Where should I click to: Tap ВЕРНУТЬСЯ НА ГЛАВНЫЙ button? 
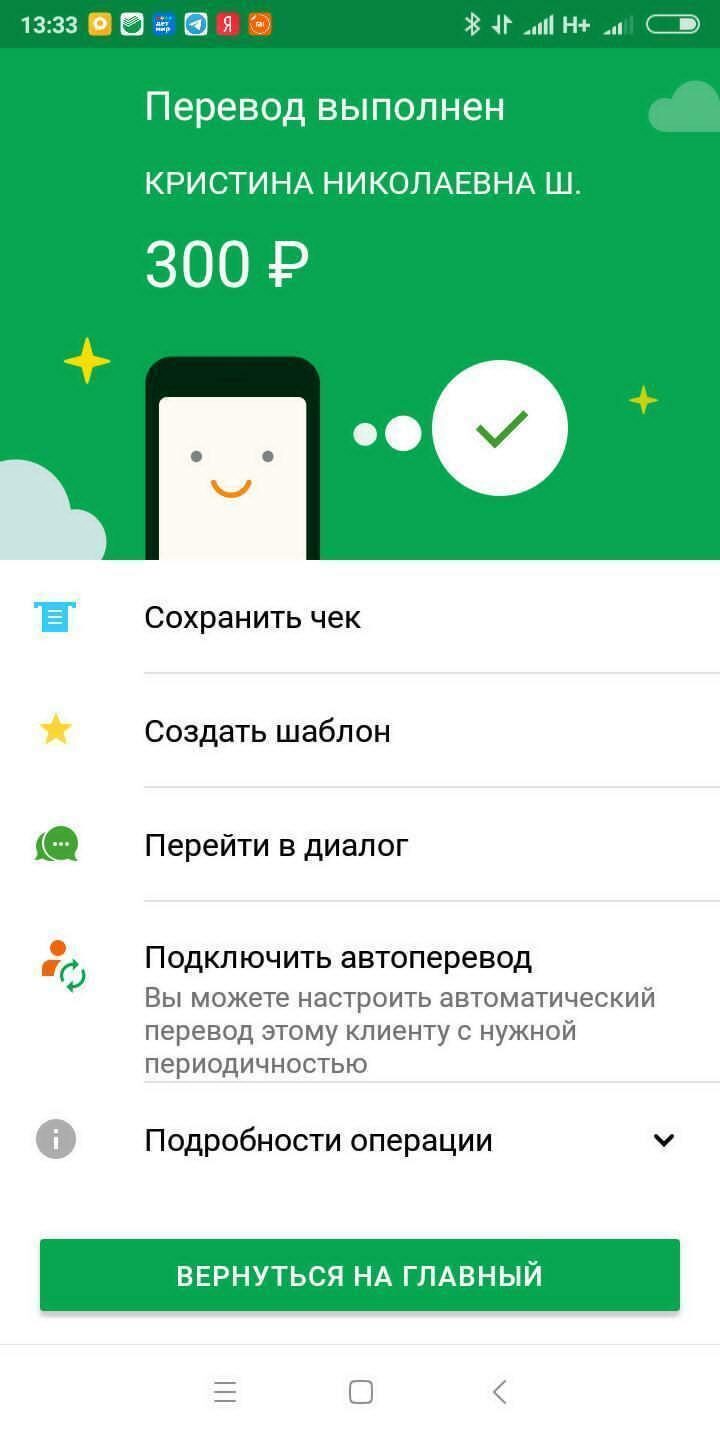360,1275
